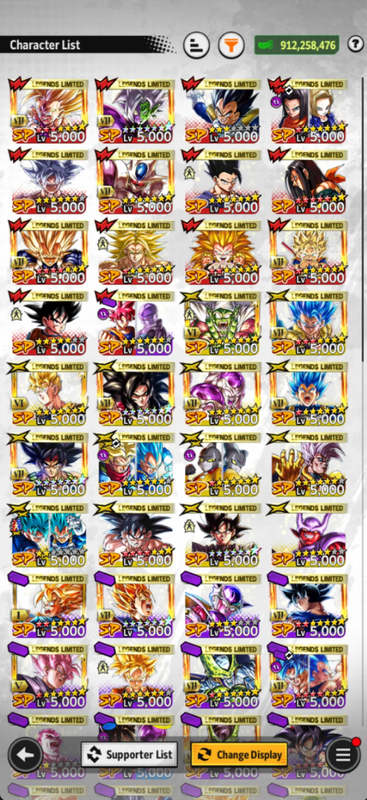The image size is (367, 800).
Task: Go back with the arrow button
Action: [25, 755]
